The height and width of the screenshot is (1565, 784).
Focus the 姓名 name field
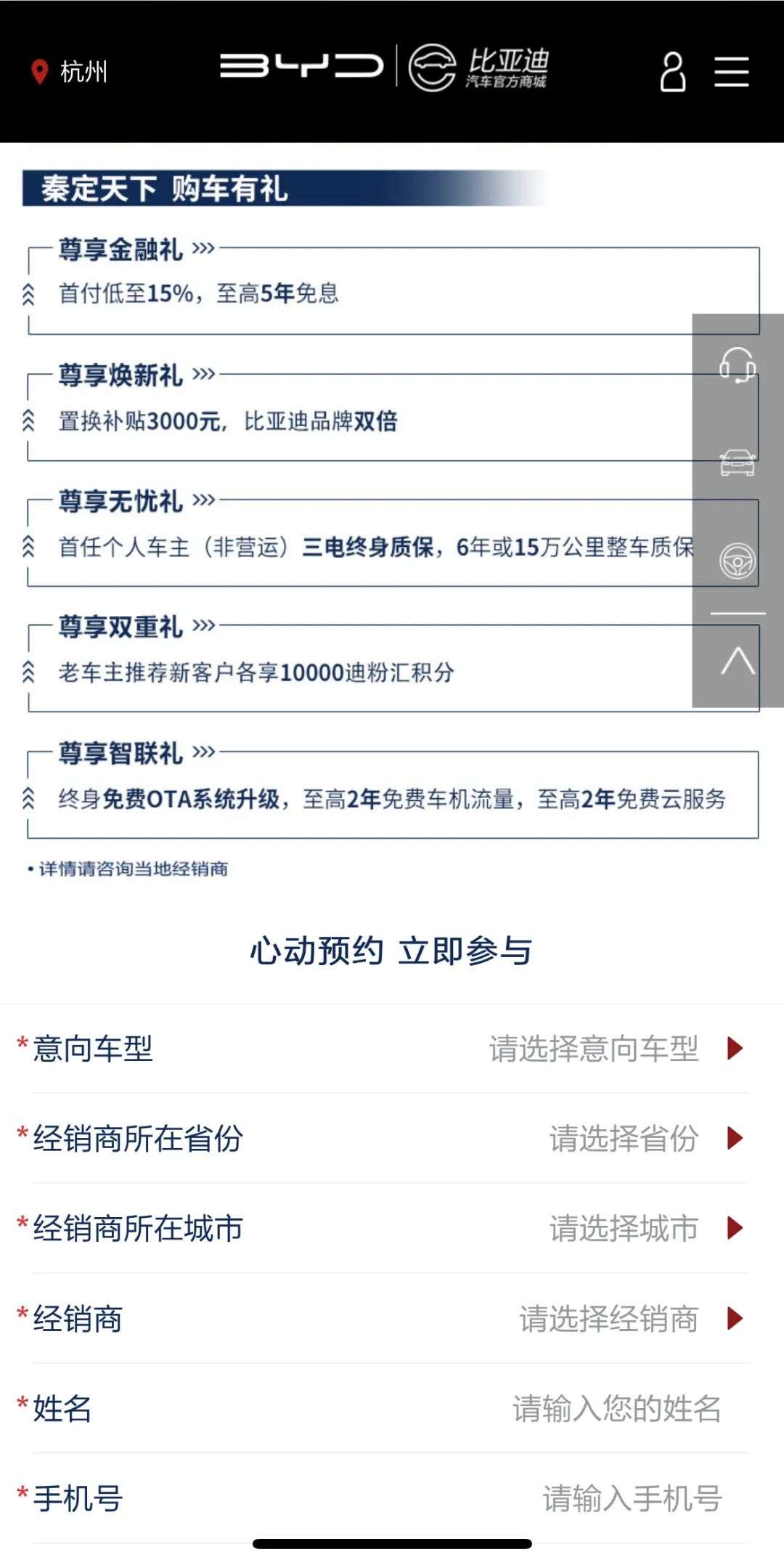click(x=616, y=1408)
